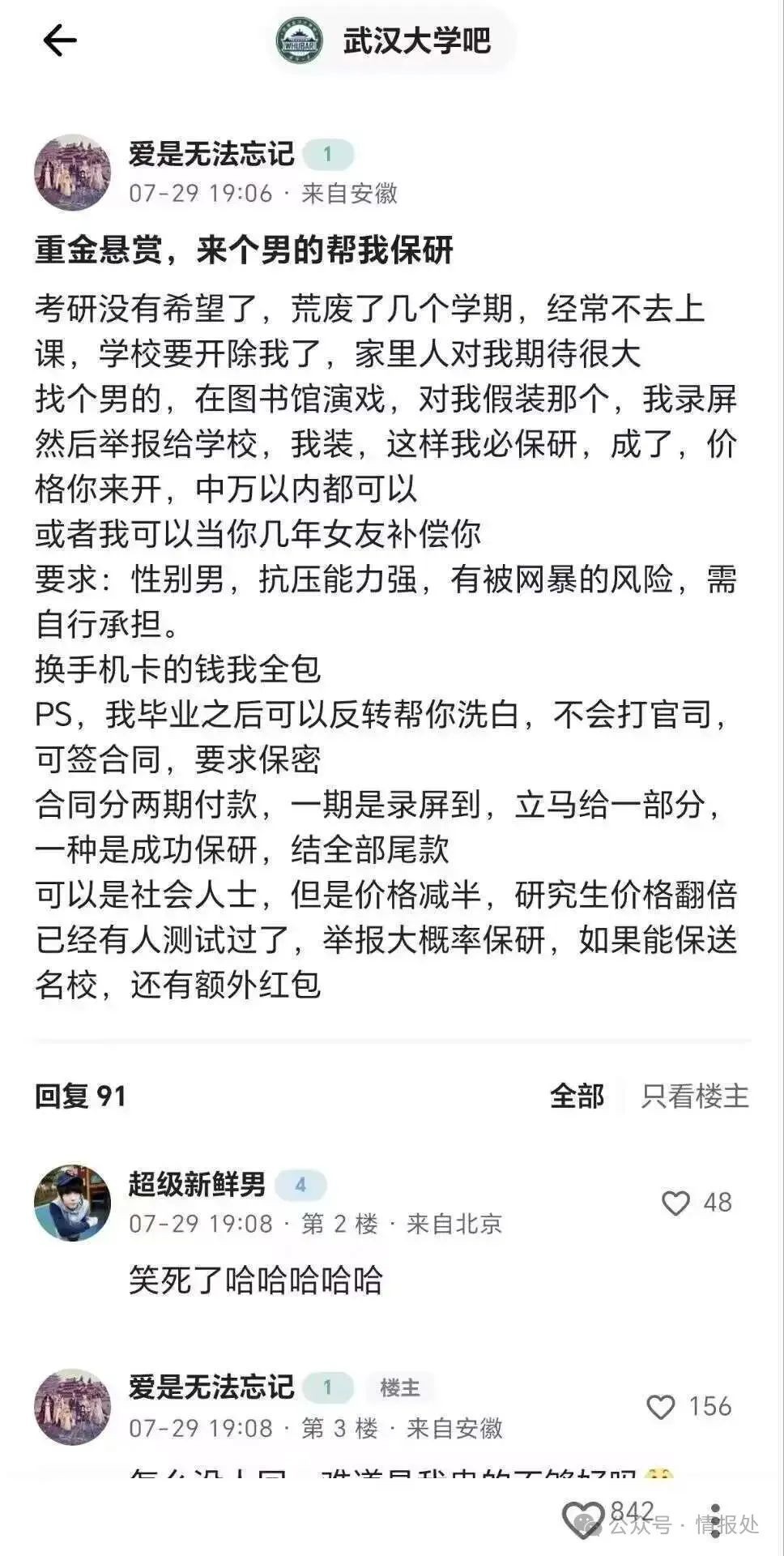The width and height of the screenshot is (784, 1556).
Task: Open the post author 爱是无法忘记's avatar
Action: click(72, 172)
